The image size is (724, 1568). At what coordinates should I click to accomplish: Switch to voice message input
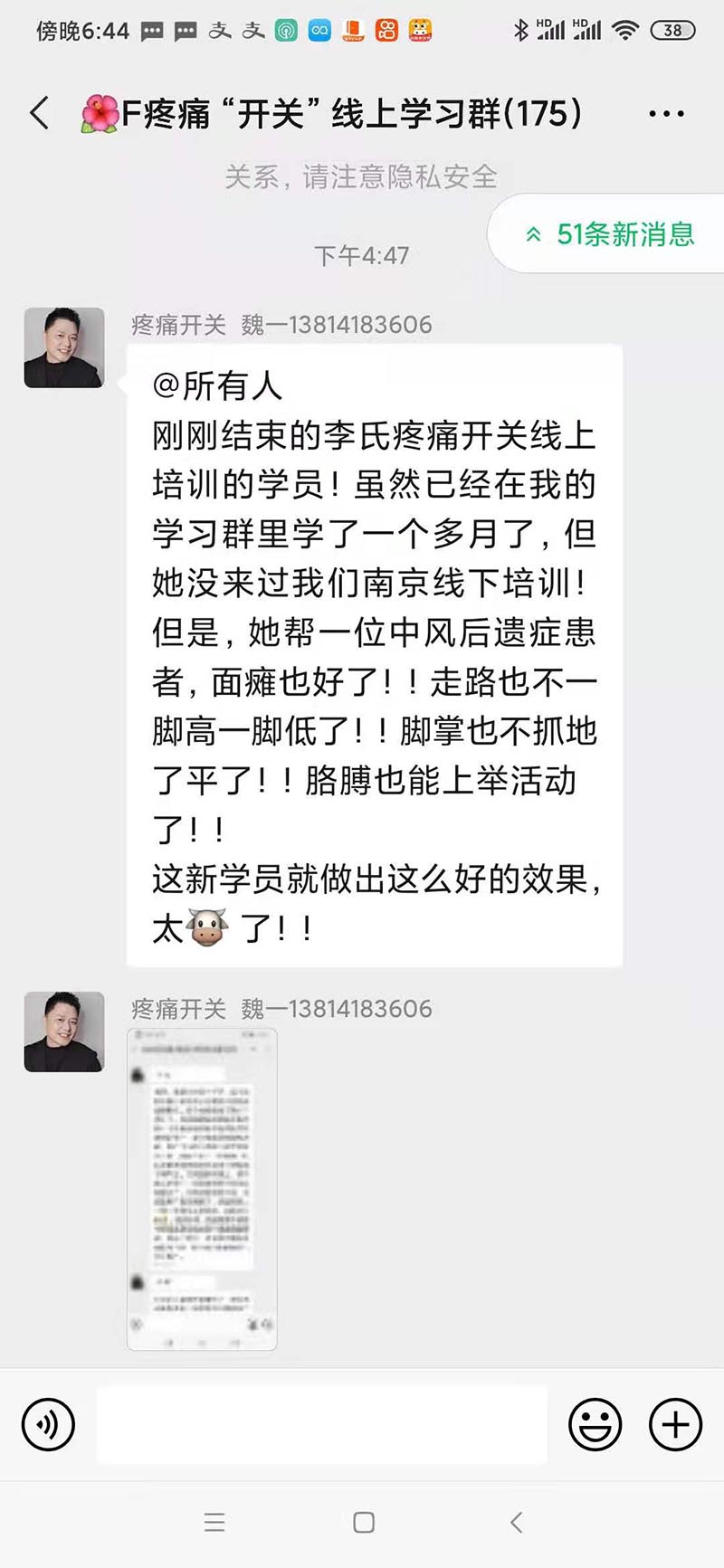coord(48,1424)
